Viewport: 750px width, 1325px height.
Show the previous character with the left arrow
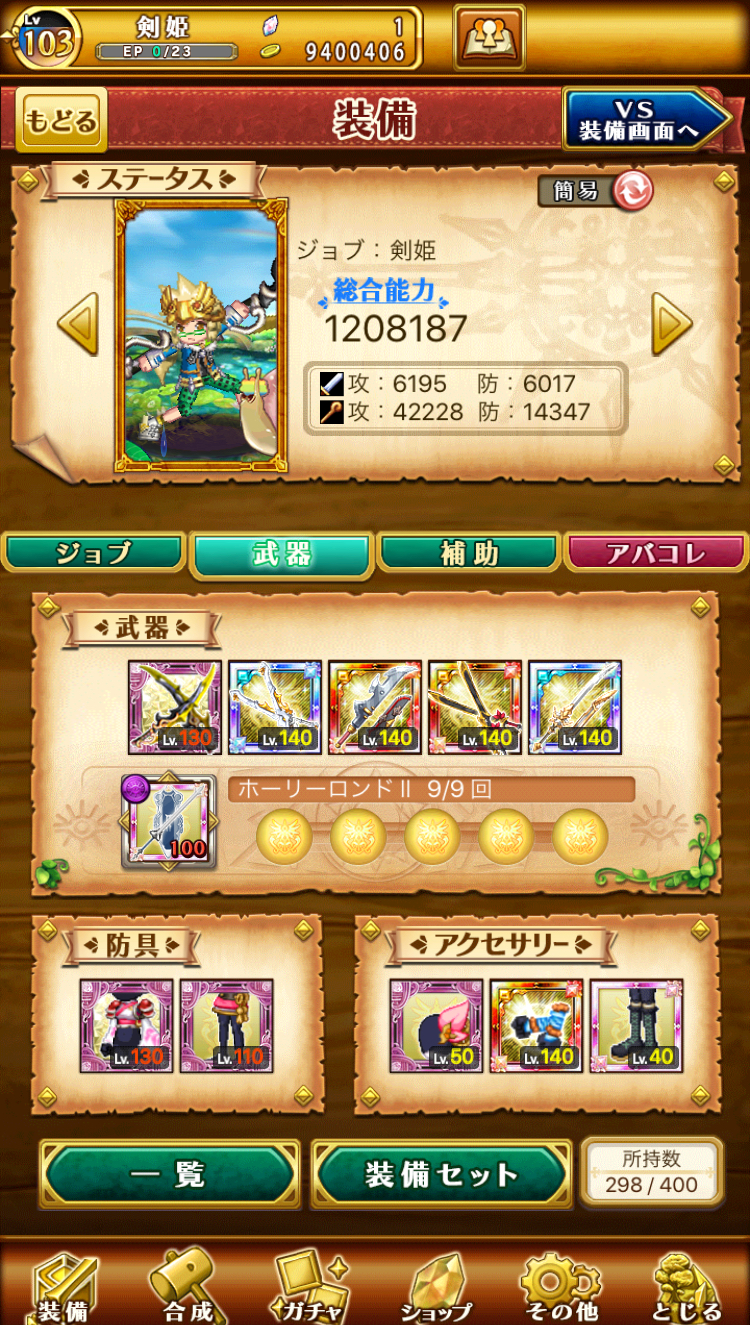pos(77,323)
